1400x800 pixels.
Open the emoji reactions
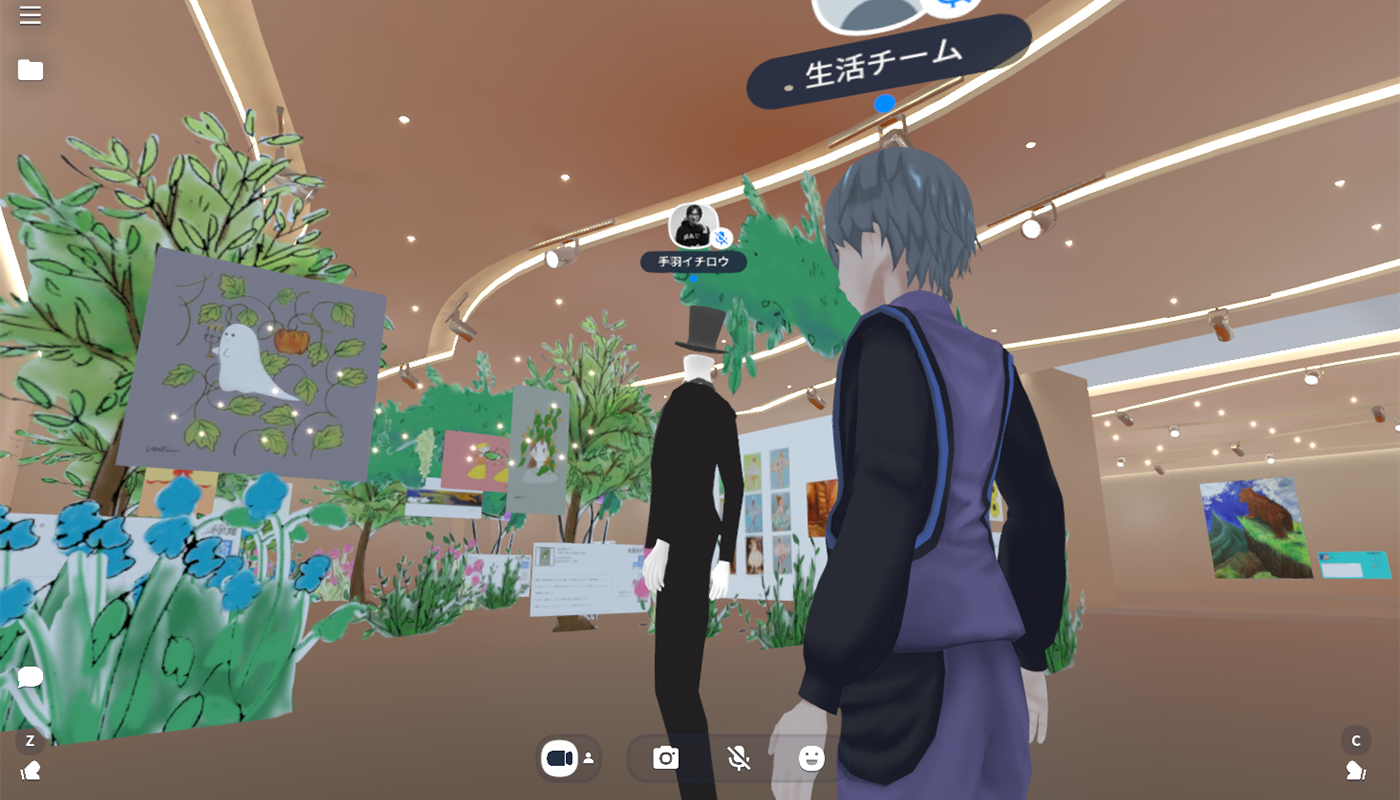pos(811,758)
